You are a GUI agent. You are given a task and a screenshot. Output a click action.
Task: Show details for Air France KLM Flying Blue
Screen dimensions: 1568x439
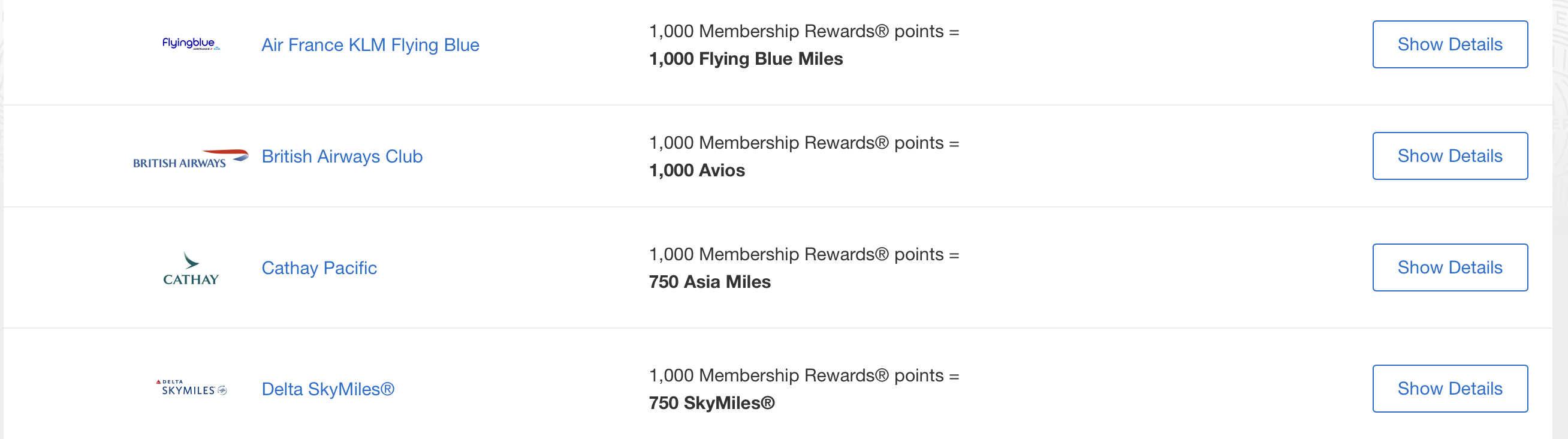[x=1449, y=44]
